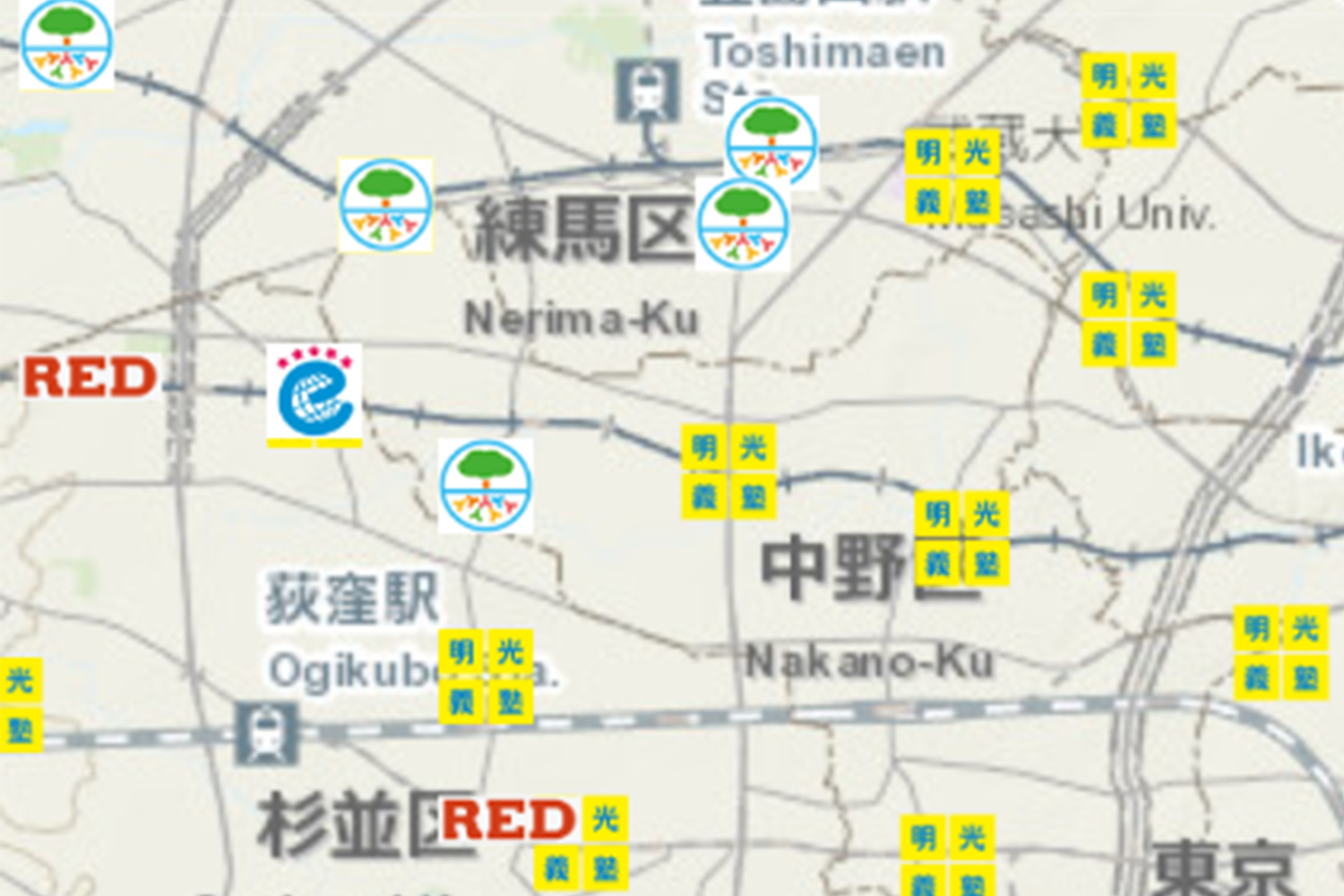Open the blue e-logo marker
1344x896 pixels.
coord(314,395)
